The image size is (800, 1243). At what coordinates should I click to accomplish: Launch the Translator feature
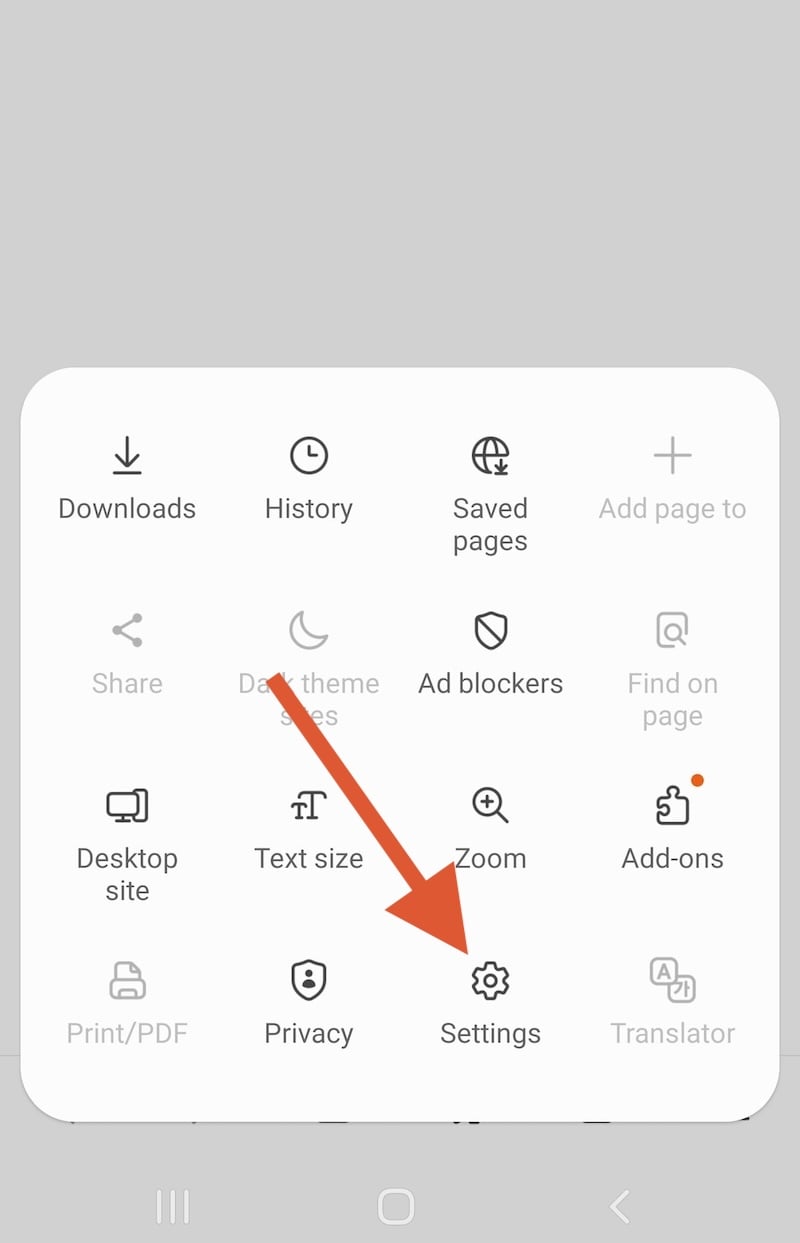672,1003
